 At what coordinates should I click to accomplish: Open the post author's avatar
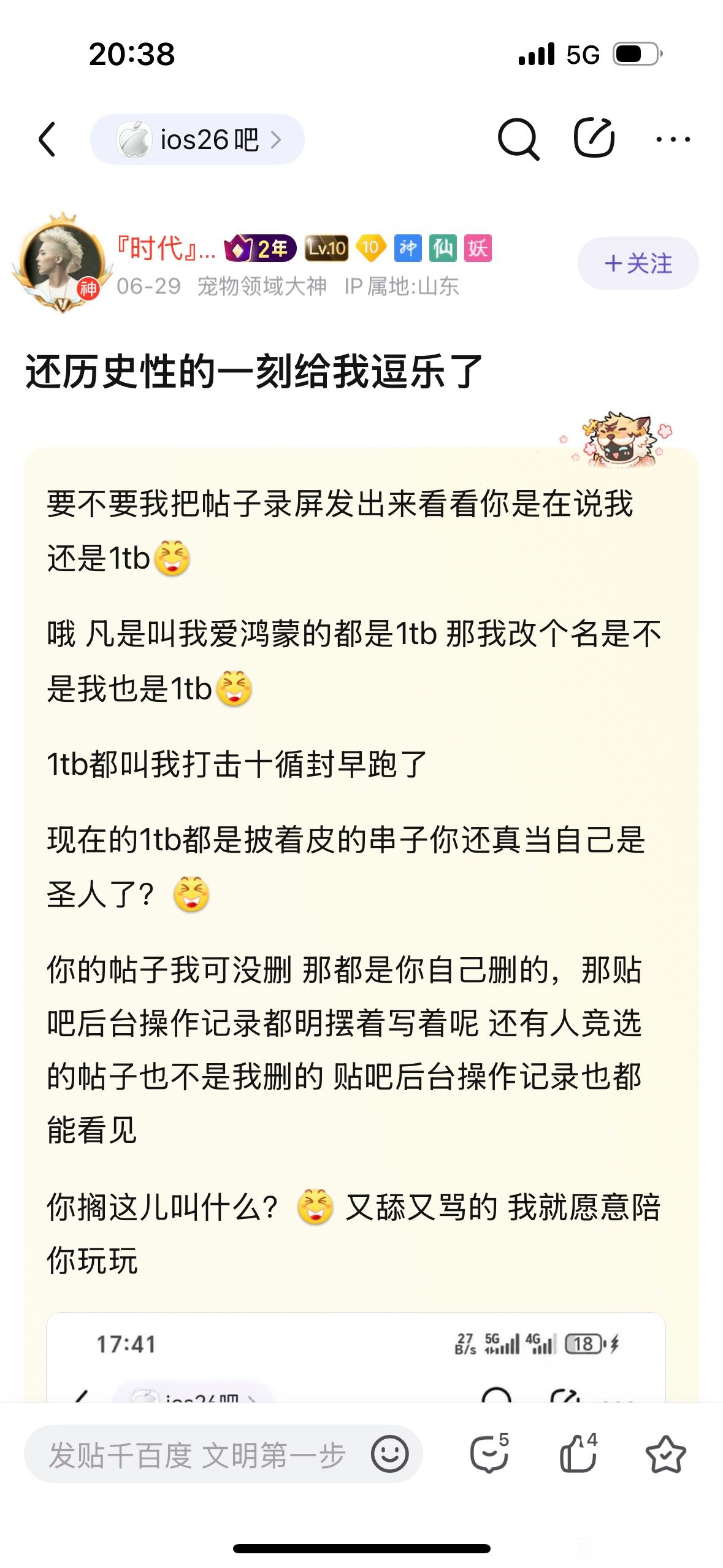63,263
